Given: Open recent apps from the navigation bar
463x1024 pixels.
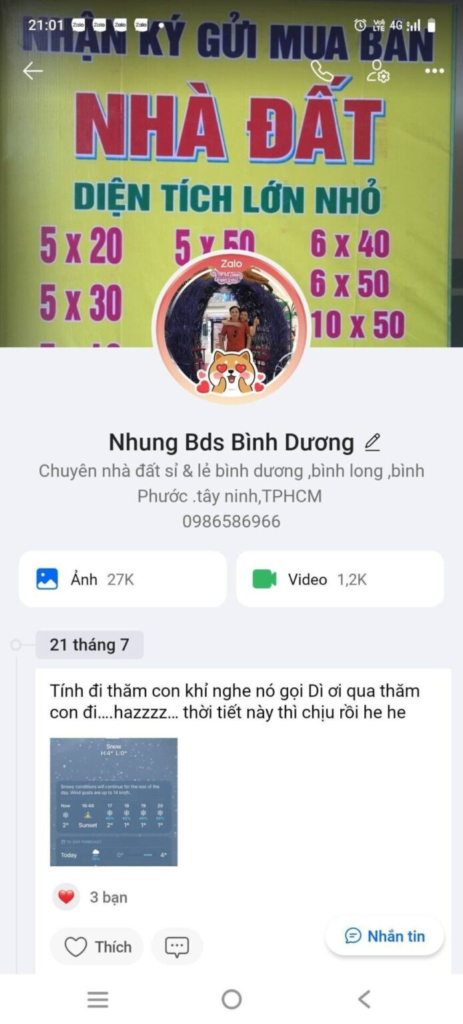Looking at the screenshot, I should [x=98, y=999].
